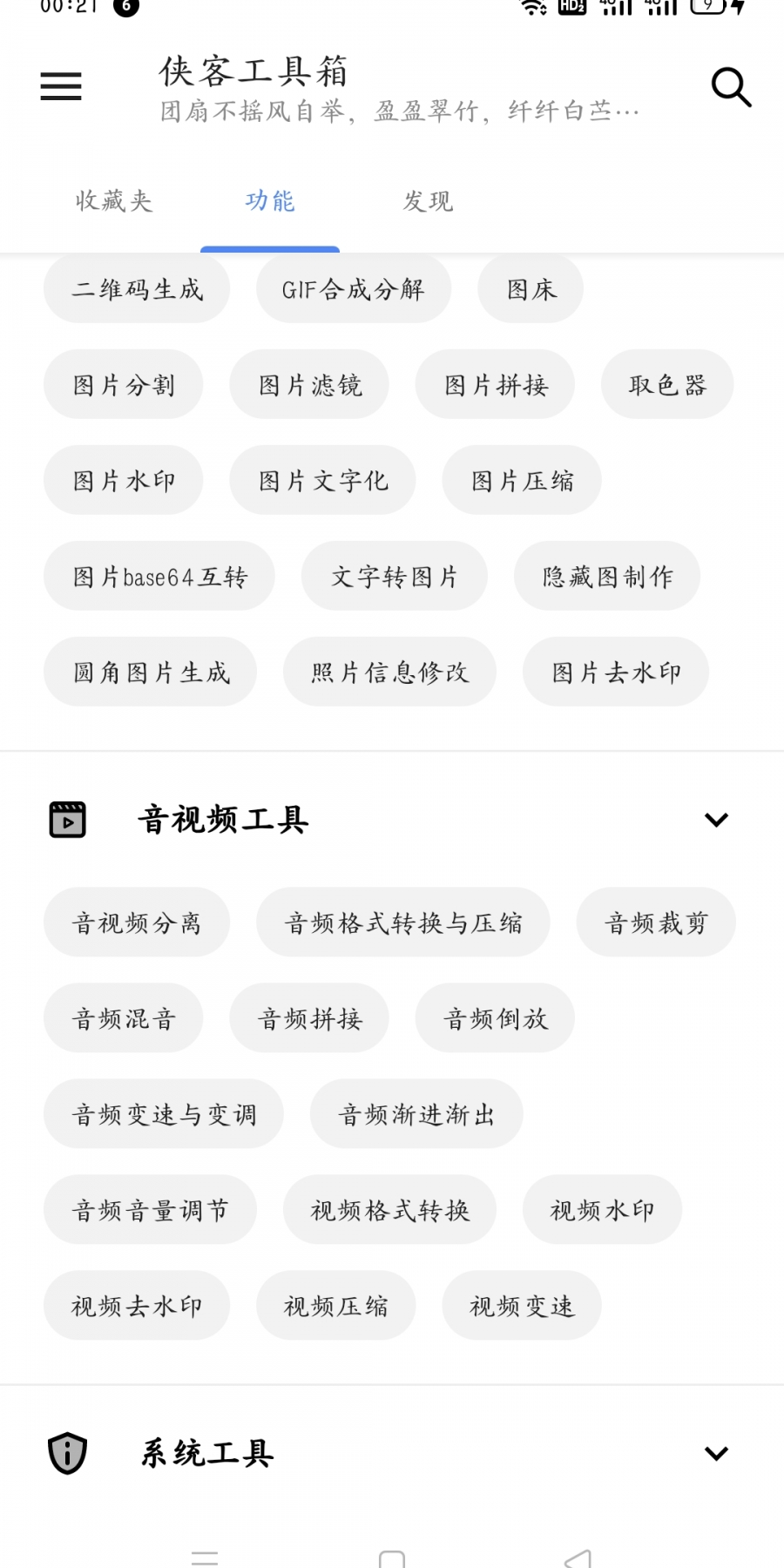784x1568 pixels.
Task: Open 图片base64互转 tool
Action: [x=159, y=577]
